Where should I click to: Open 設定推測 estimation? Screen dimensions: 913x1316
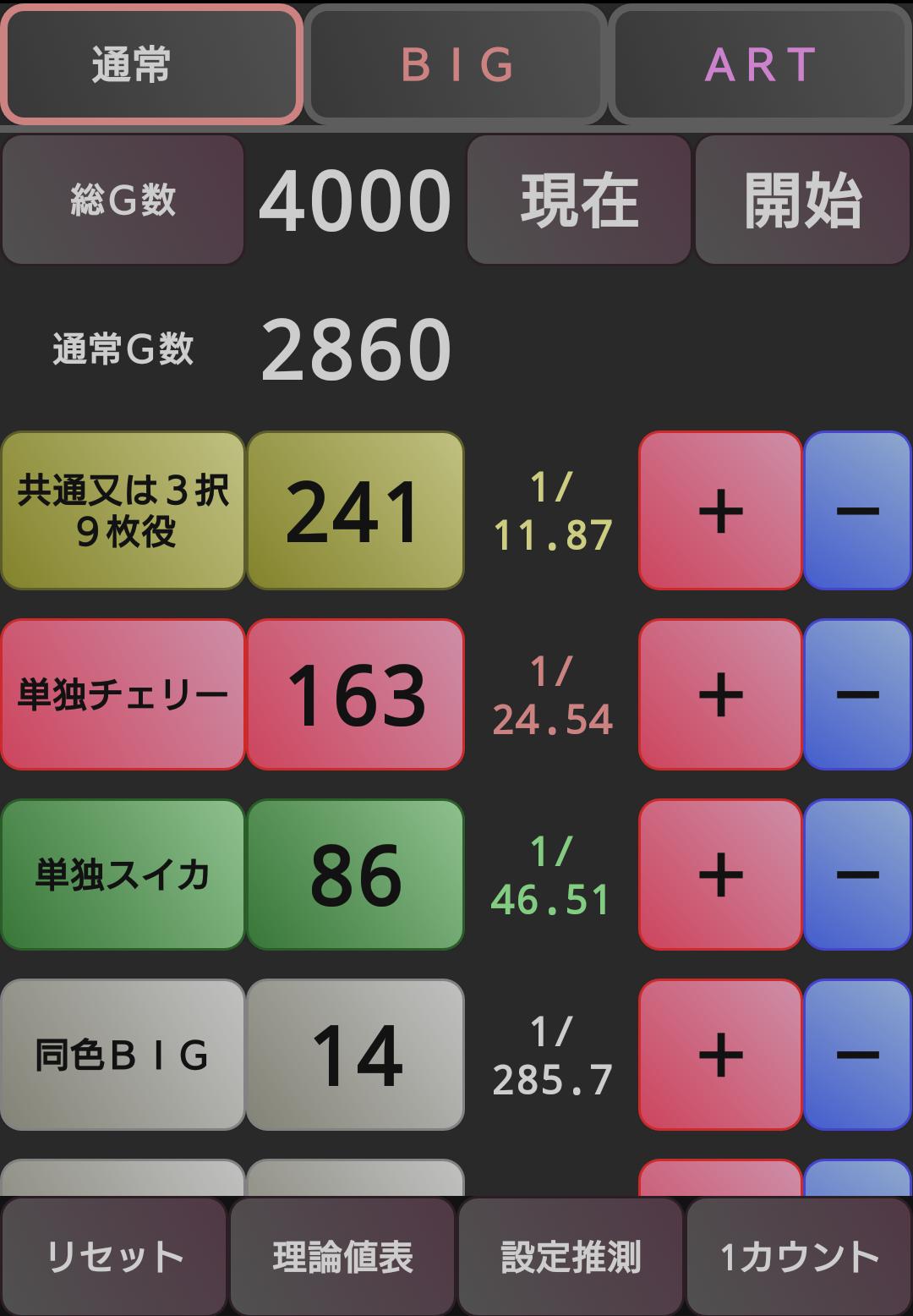coord(571,1256)
